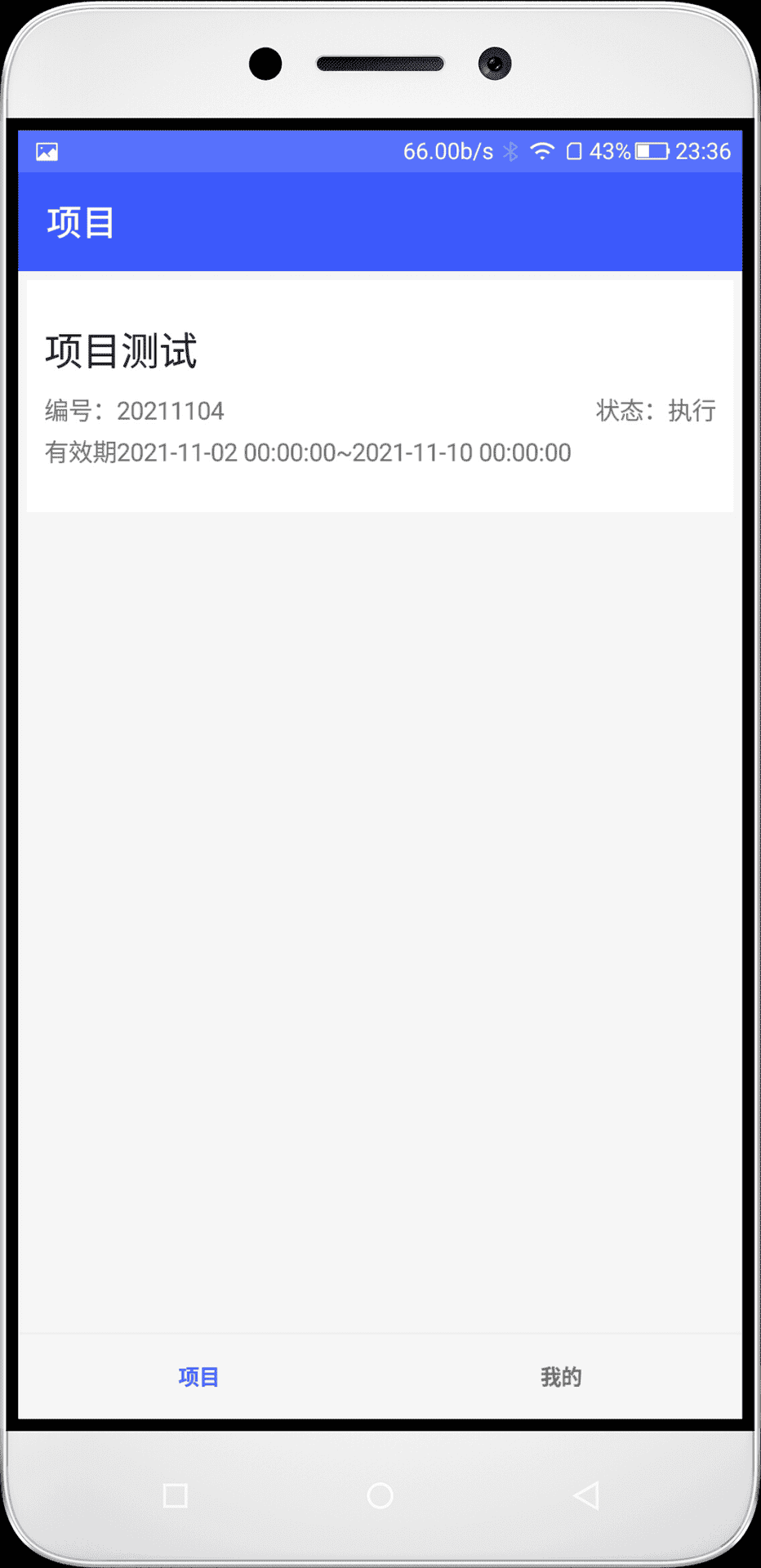Go to the home screen
The width and height of the screenshot is (761, 1568).
(x=380, y=1495)
